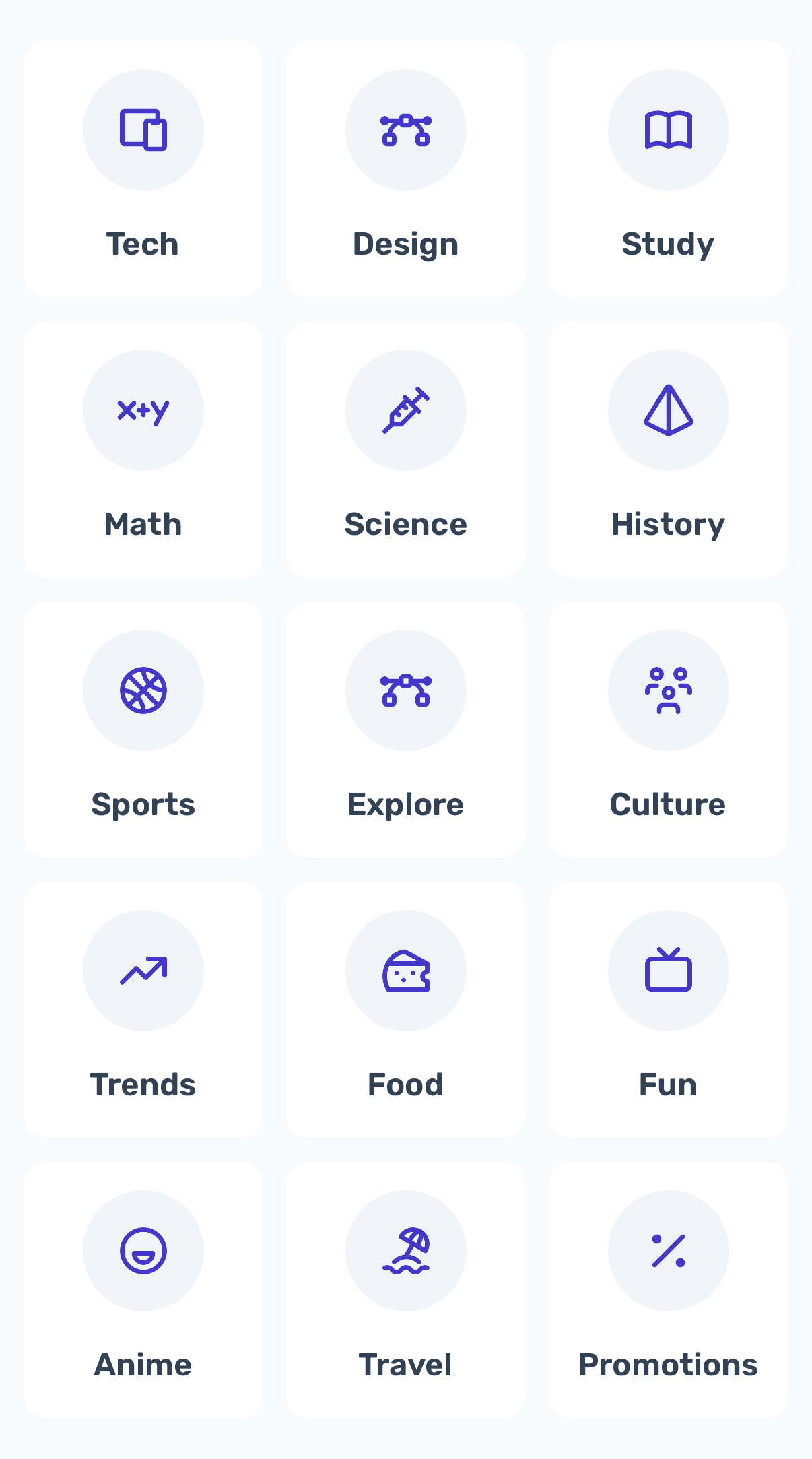Select the Design category
This screenshot has width=812, height=1459.
405,169
